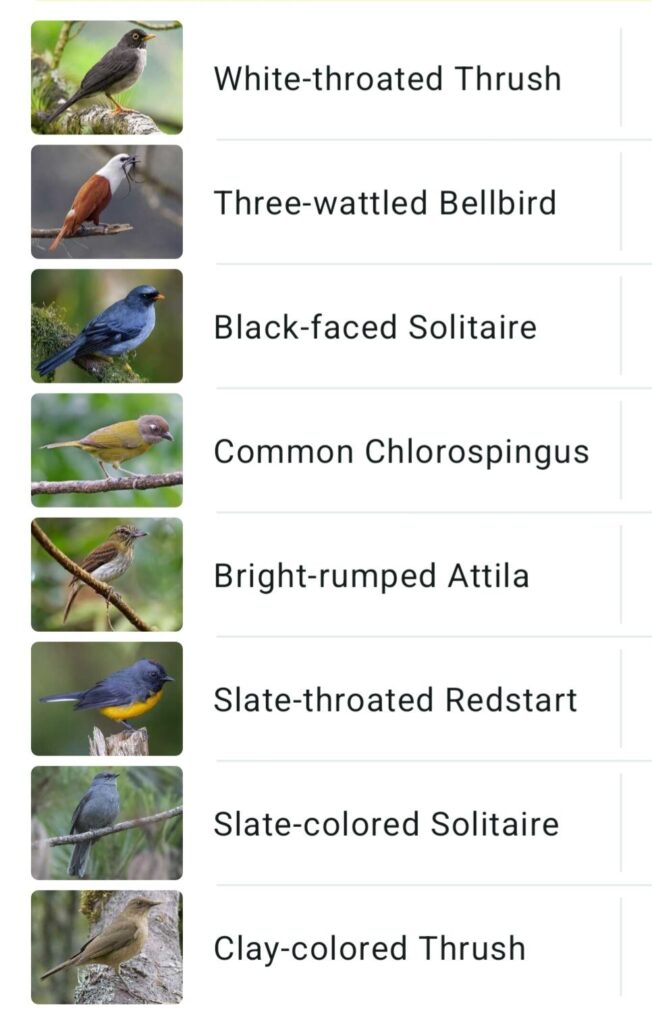Image resolution: width=652 pixels, height=1024 pixels.
Task: View the Bright-rumped Attila entry
Action: (x=371, y=576)
